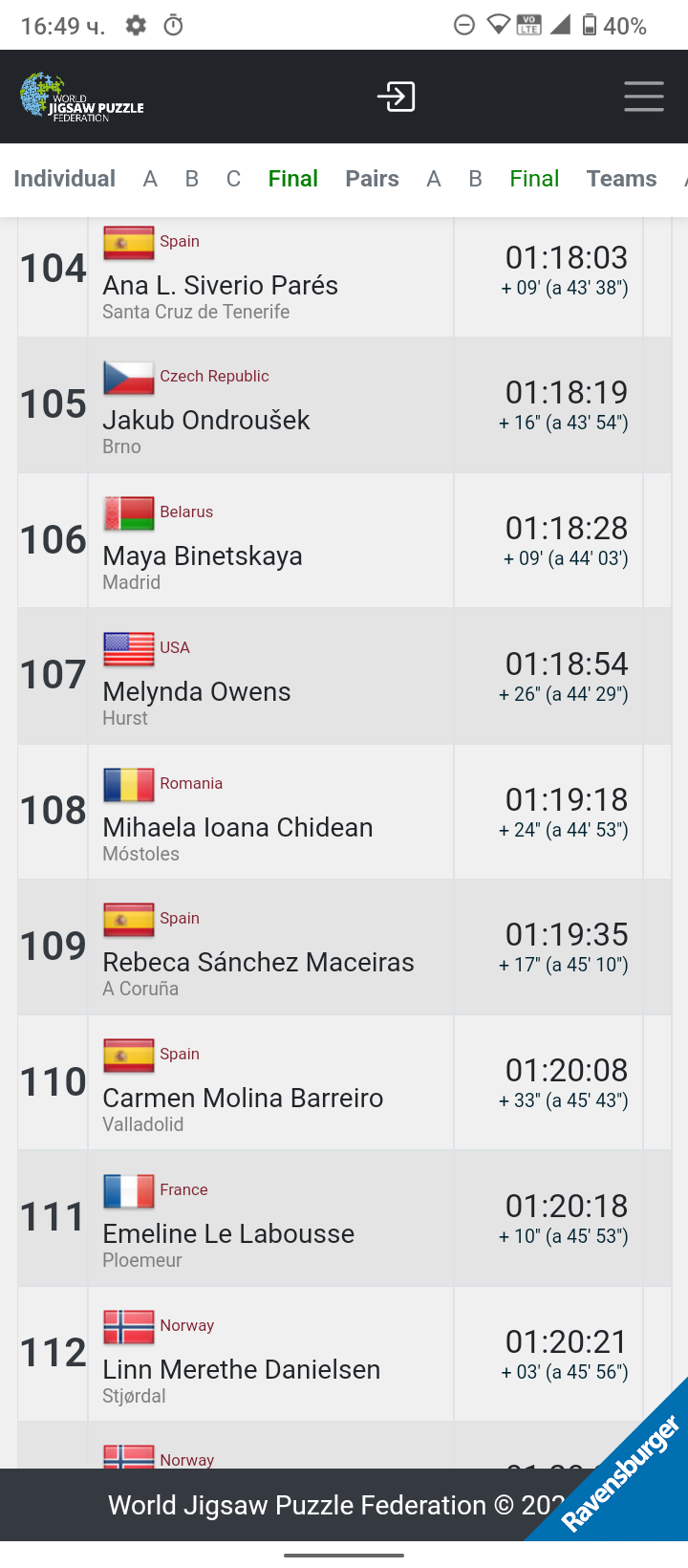Screen dimensions: 688x1568
Task: Tap the login icon in header
Action: 396,97
